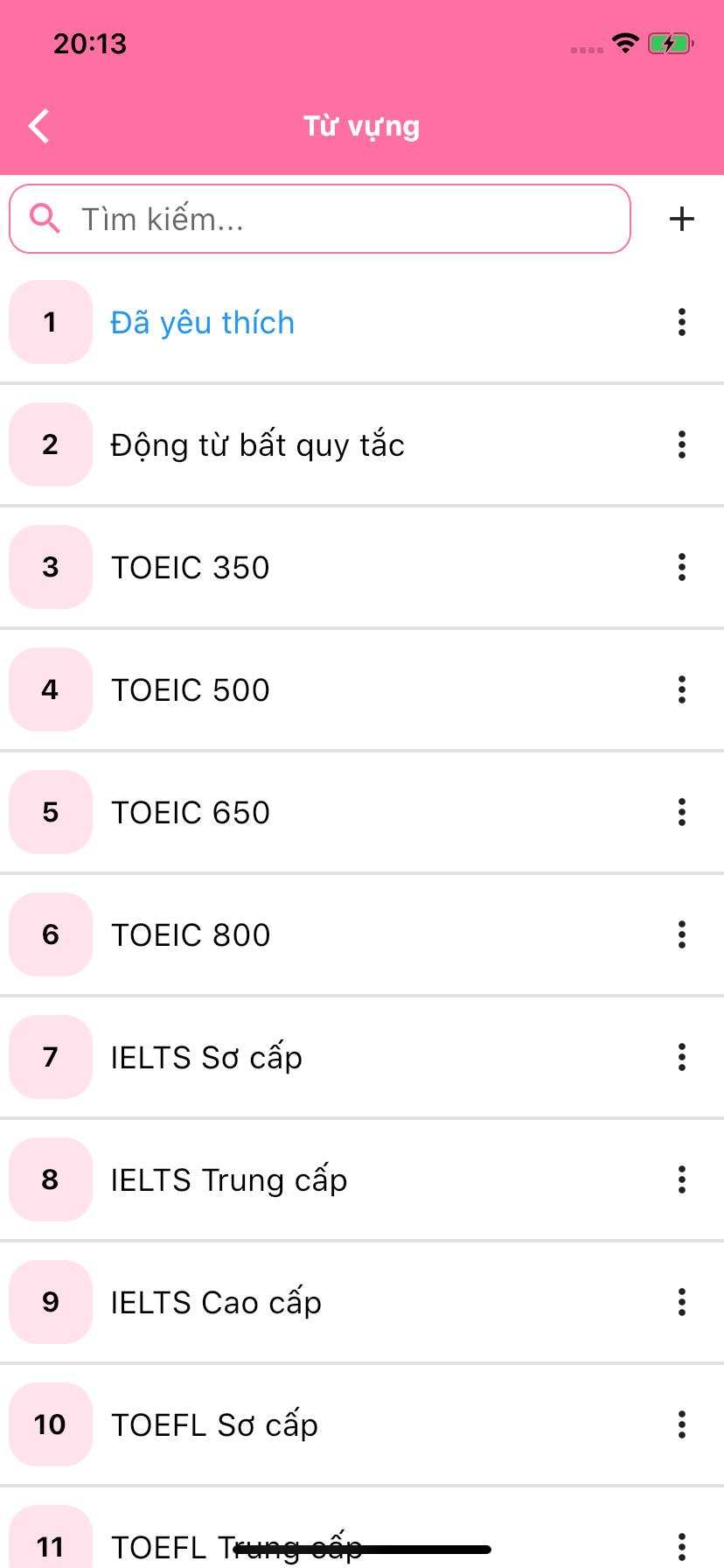
Task: Add a new vocabulary list with plus
Action: click(682, 219)
